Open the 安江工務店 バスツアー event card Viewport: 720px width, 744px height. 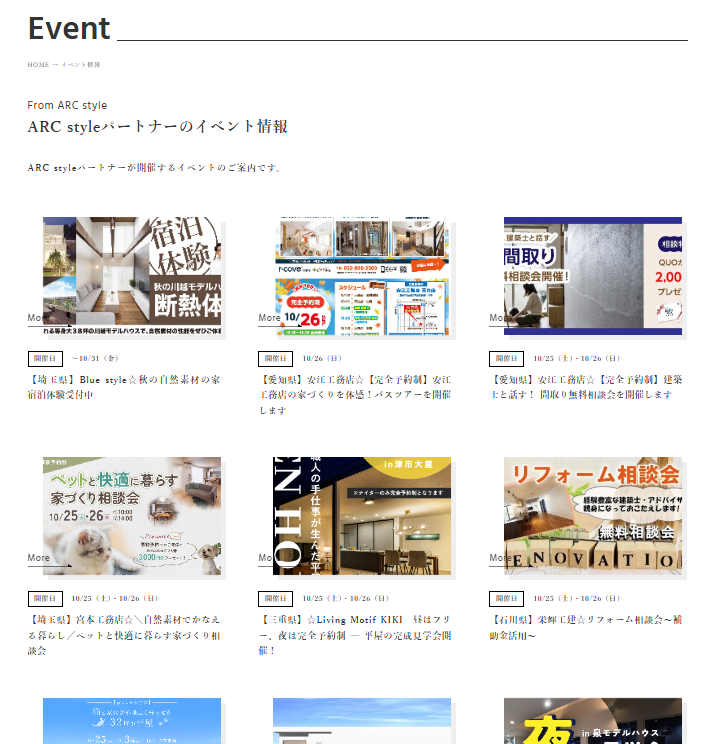pos(362,276)
